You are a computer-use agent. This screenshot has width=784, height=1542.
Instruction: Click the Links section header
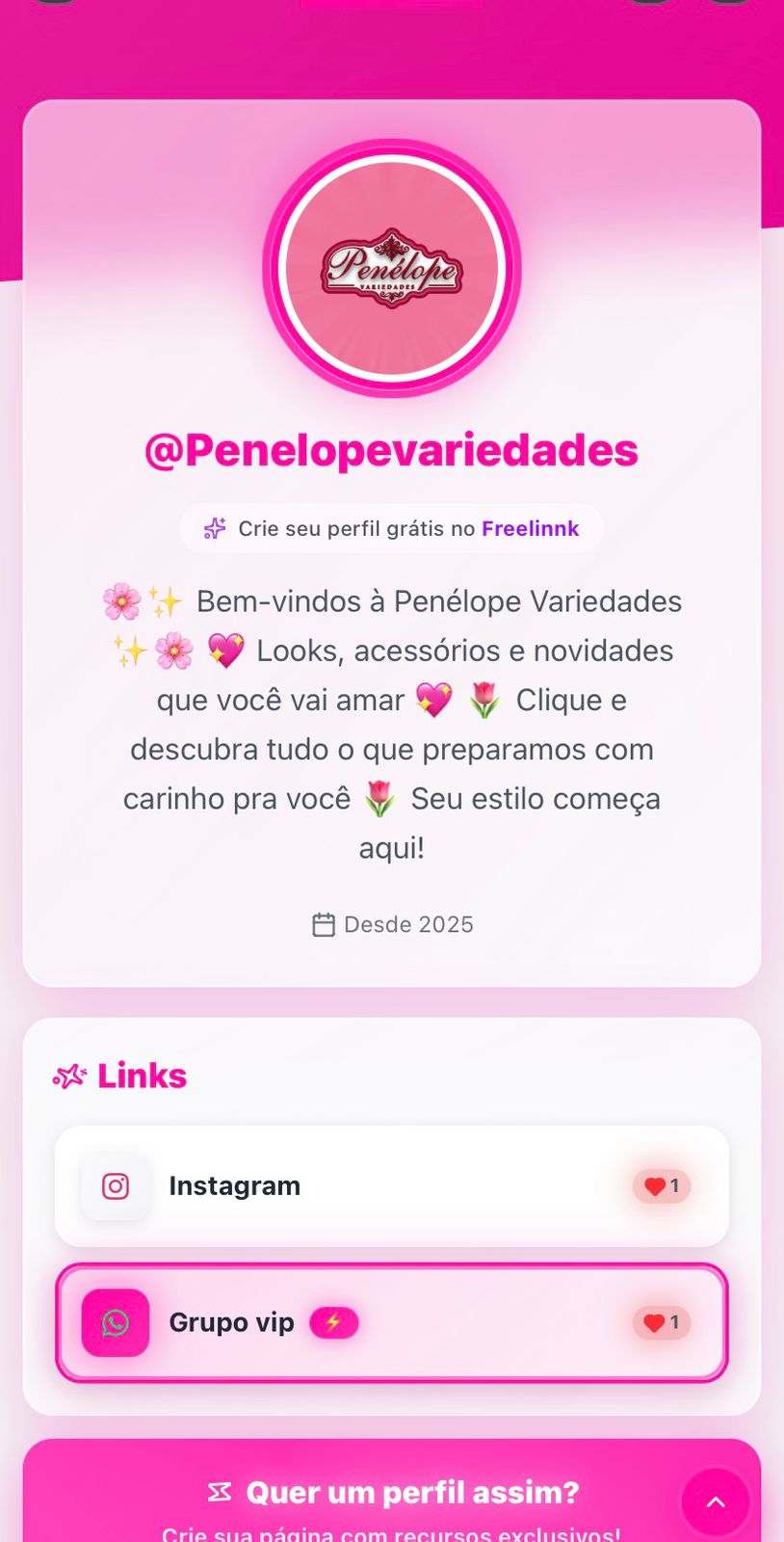coord(141,1076)
